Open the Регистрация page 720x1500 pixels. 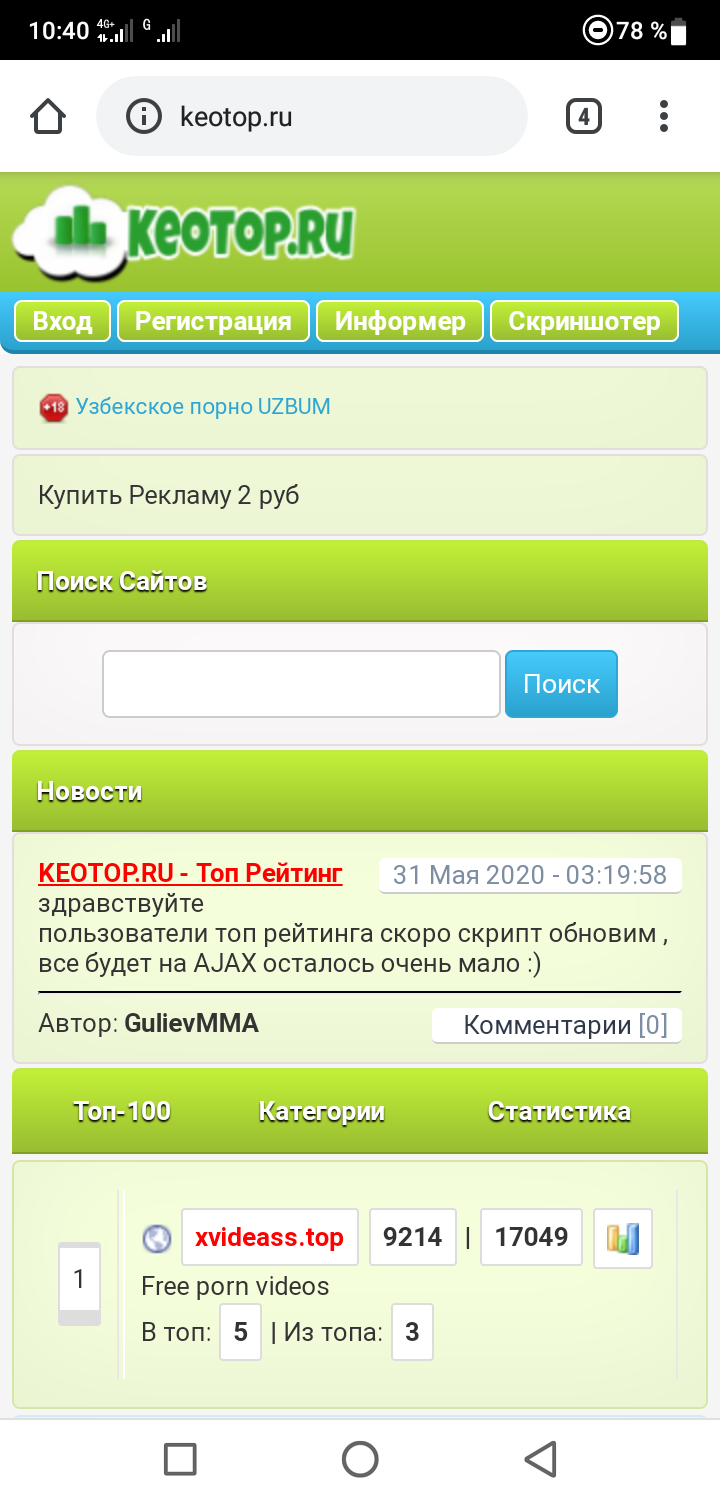point(213,322)
